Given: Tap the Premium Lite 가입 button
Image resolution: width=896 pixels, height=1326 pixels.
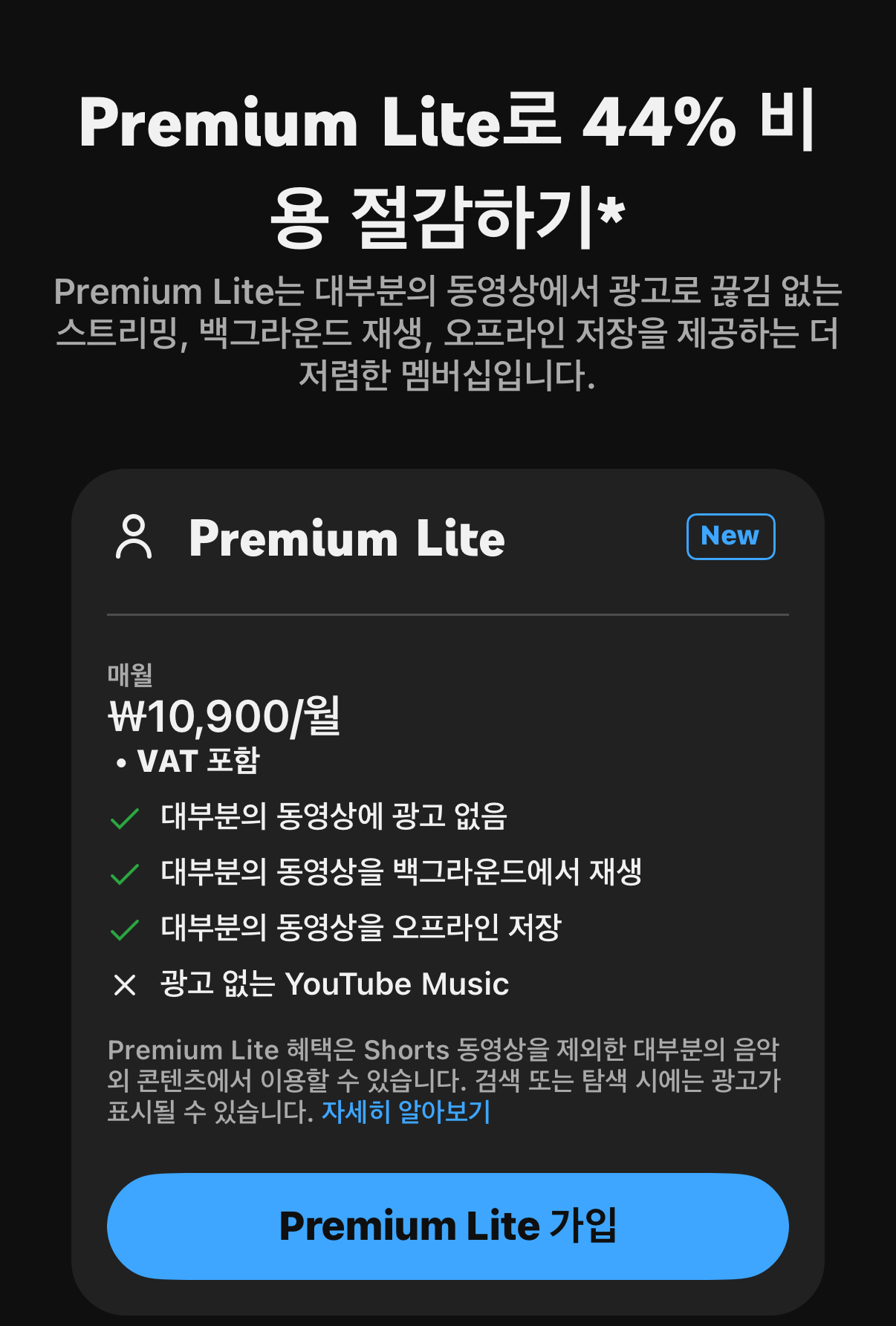Looking at the screenshot, I should tap(447, 1226).
